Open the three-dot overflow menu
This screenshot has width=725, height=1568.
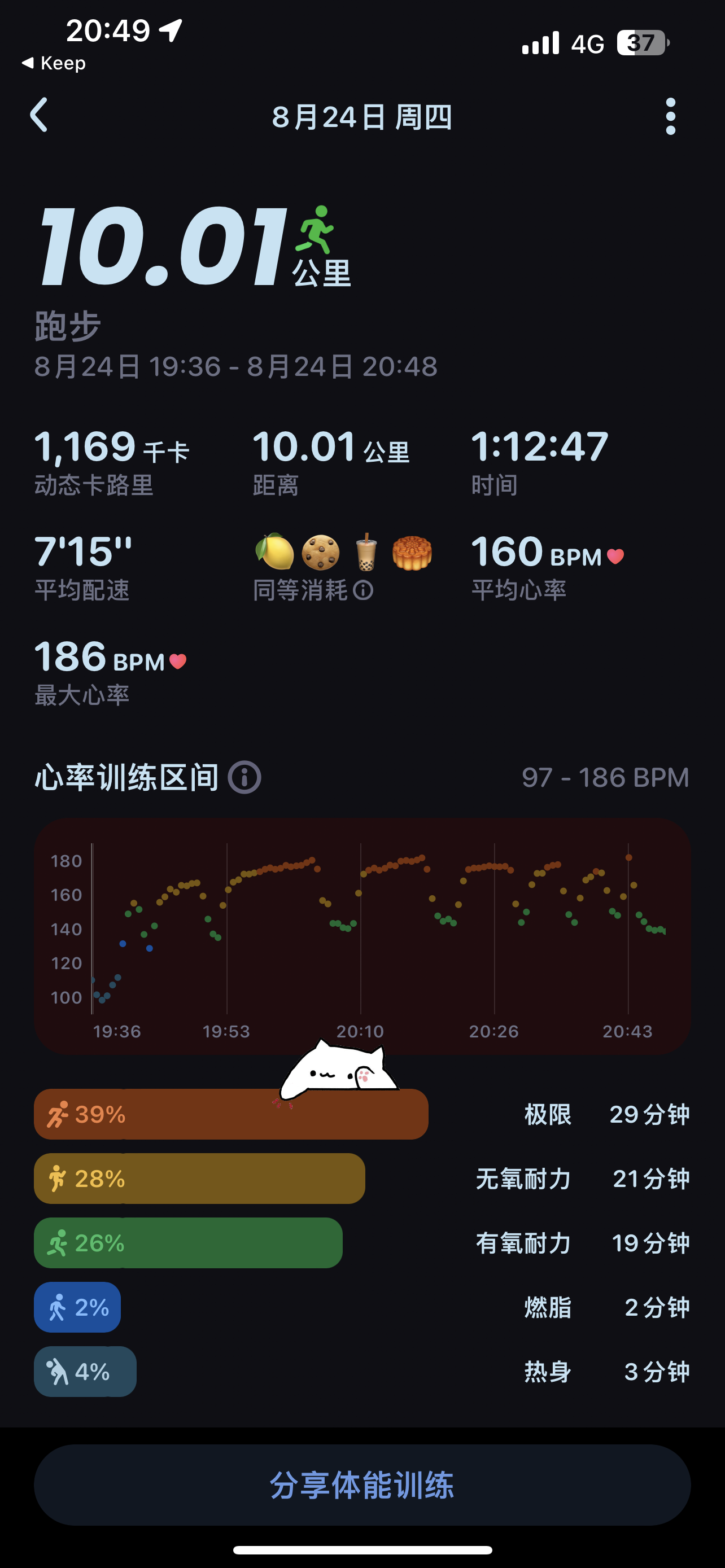[670, 116]
